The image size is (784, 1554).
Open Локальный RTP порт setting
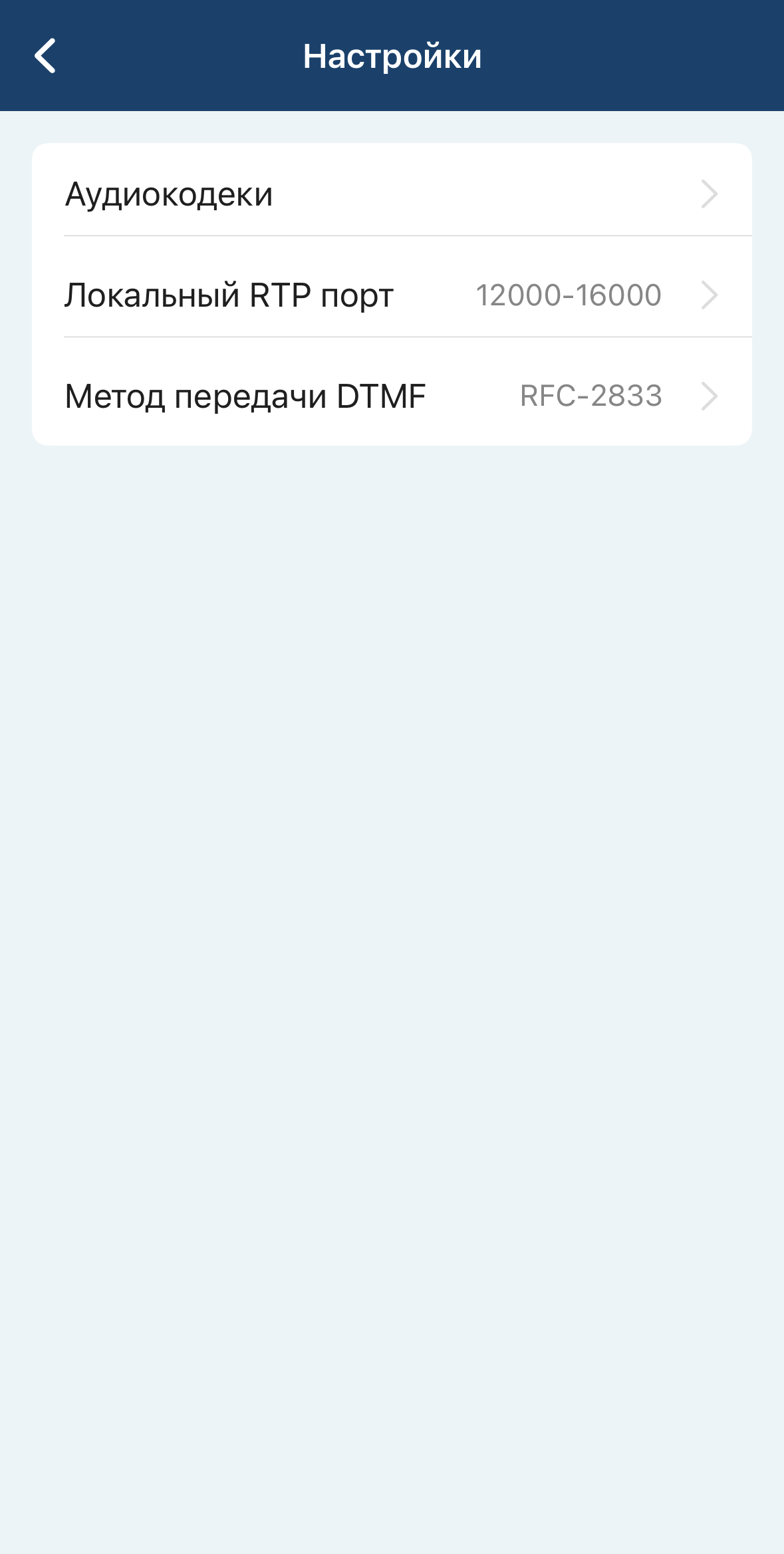point(391,295)
